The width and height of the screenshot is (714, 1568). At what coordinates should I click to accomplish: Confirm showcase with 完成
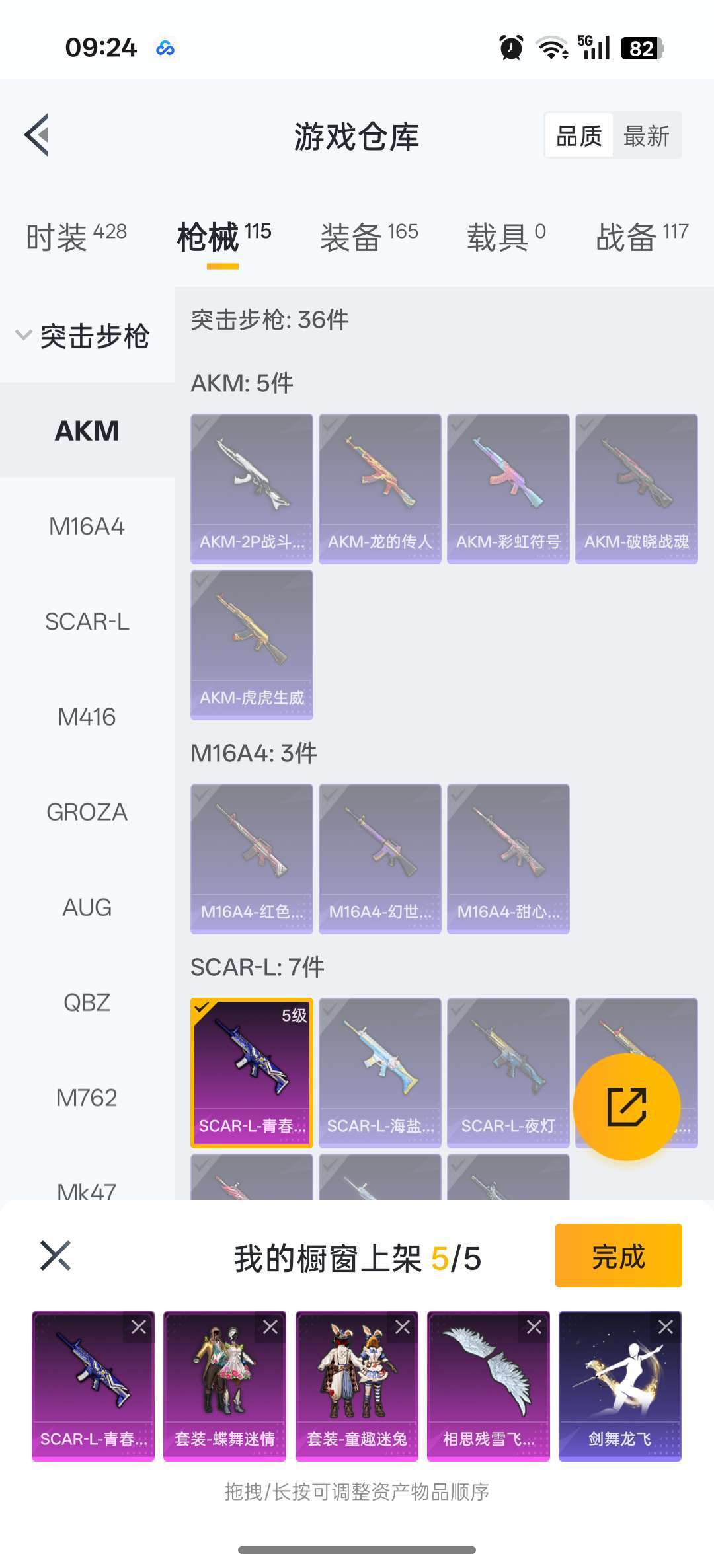click(618, 1255)
